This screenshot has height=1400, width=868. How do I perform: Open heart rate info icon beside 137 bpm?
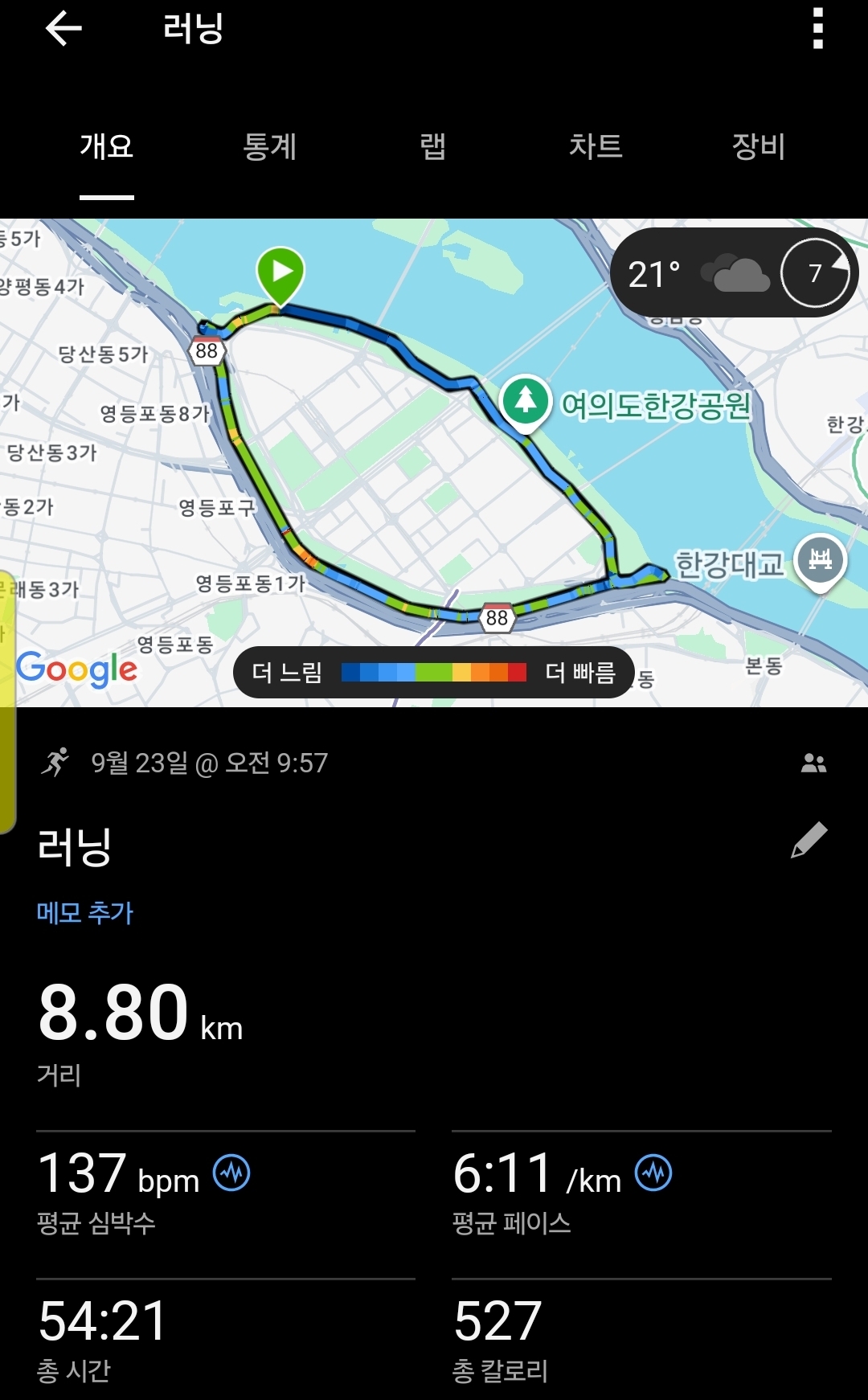[x=231, y=1173]
